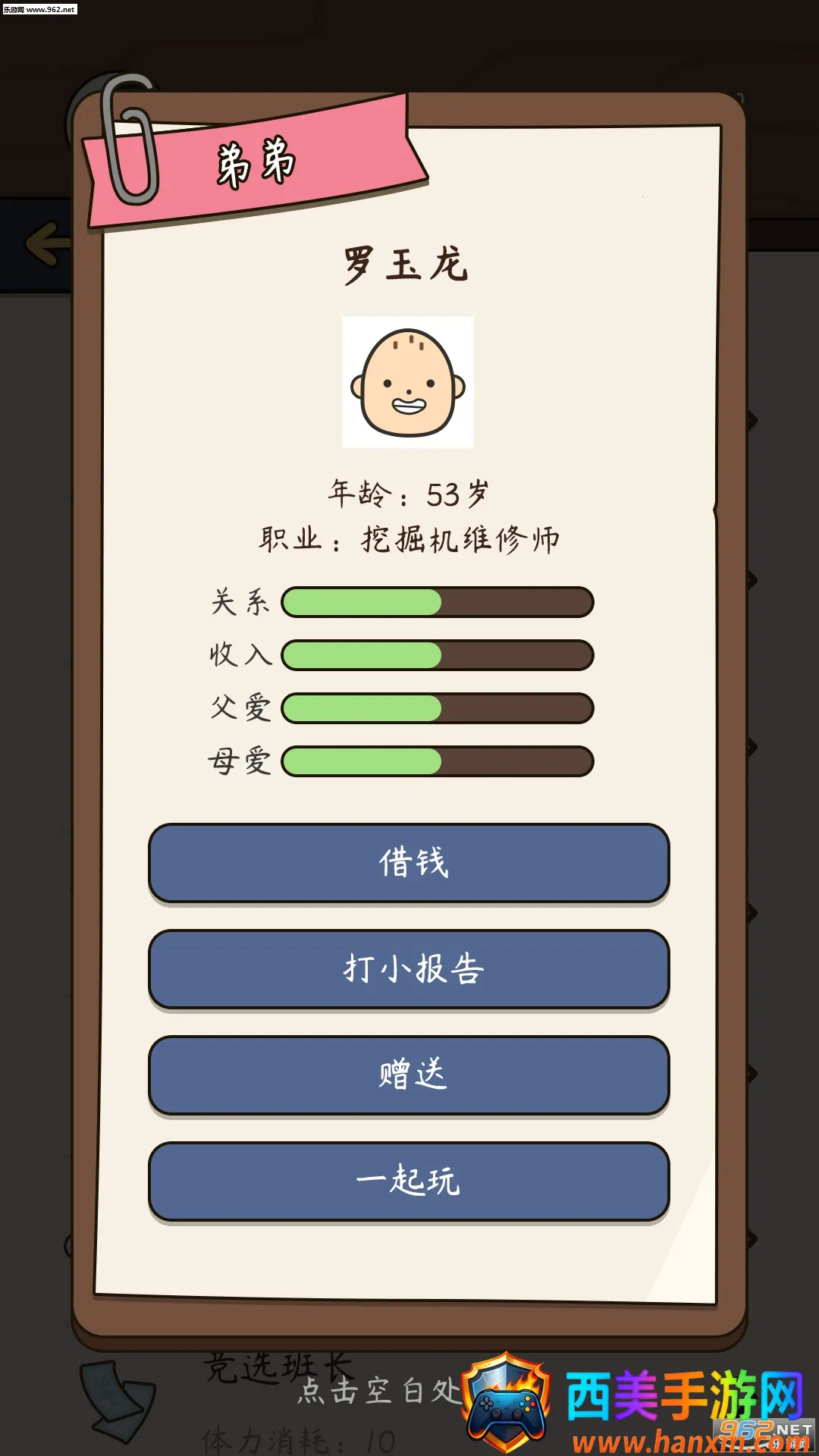Tap 一起玩 to play together
Image resolution: width=819 pixels, height=1456 pixels.
pos(409,1181)
